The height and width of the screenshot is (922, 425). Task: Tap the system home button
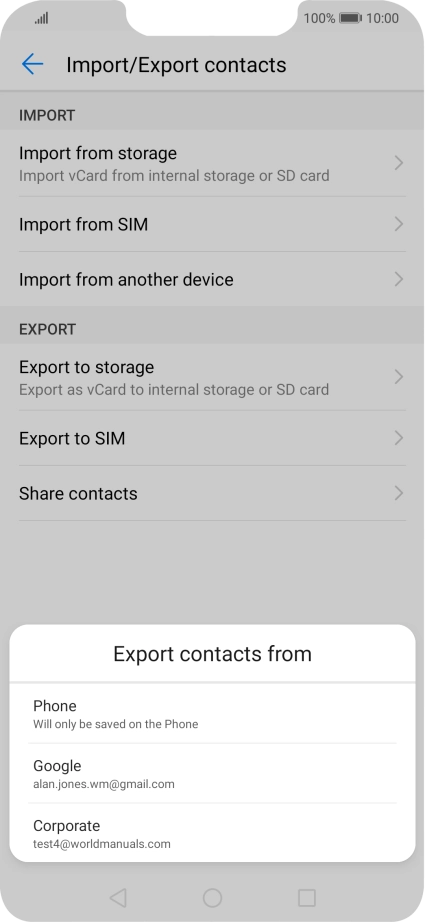[212, 897]
